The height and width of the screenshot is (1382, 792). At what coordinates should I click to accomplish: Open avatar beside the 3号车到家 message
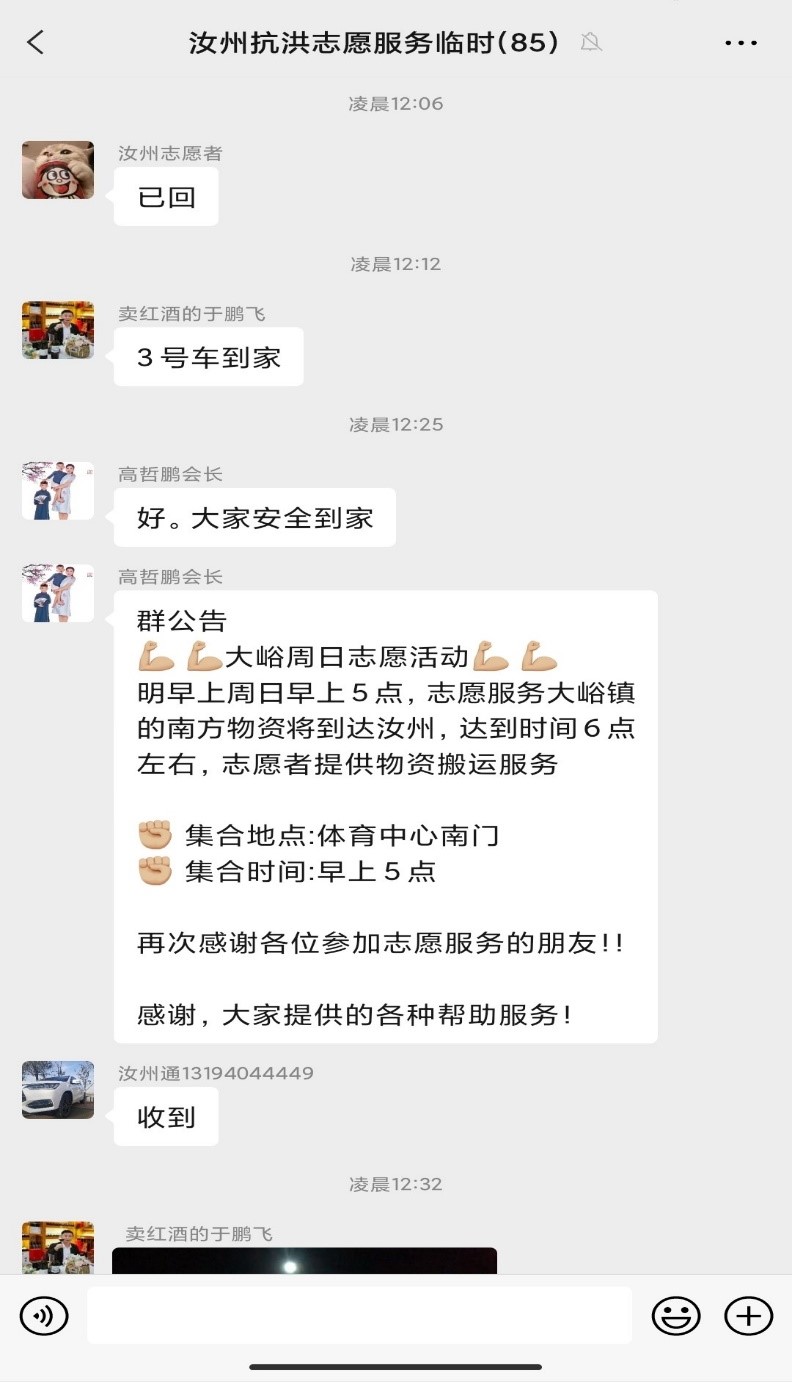click(58, 330)
